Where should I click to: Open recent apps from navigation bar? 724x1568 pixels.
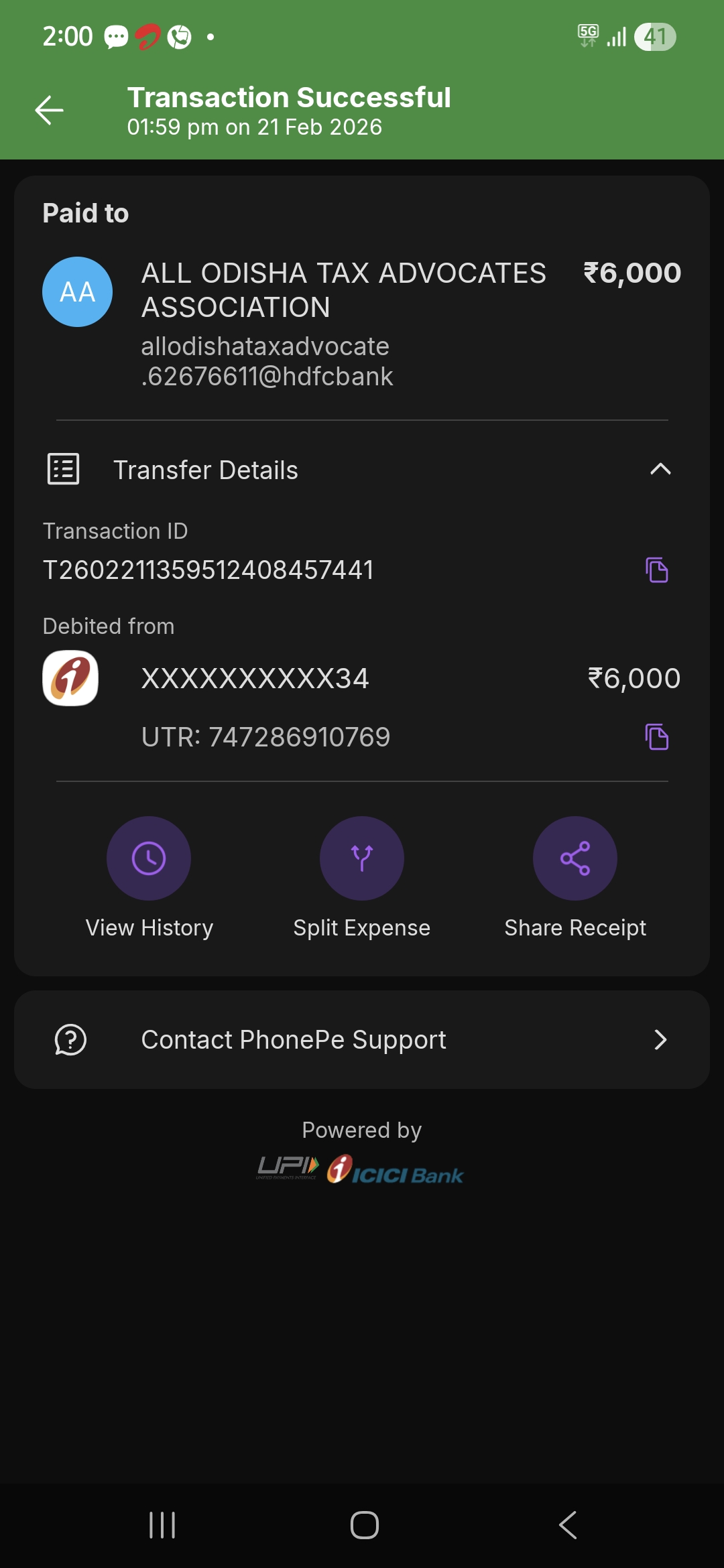[x=162, y=1525]
